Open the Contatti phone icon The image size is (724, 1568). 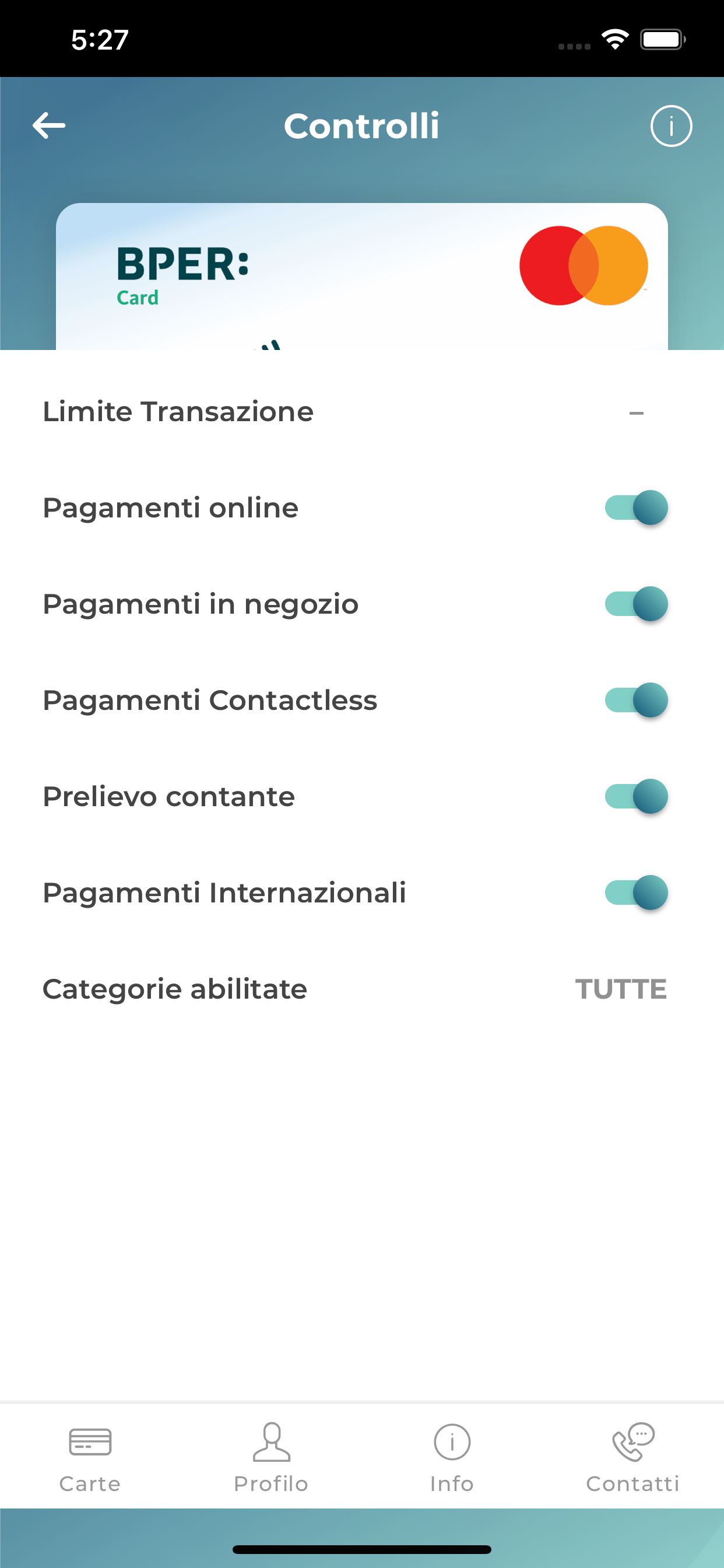631,1441
